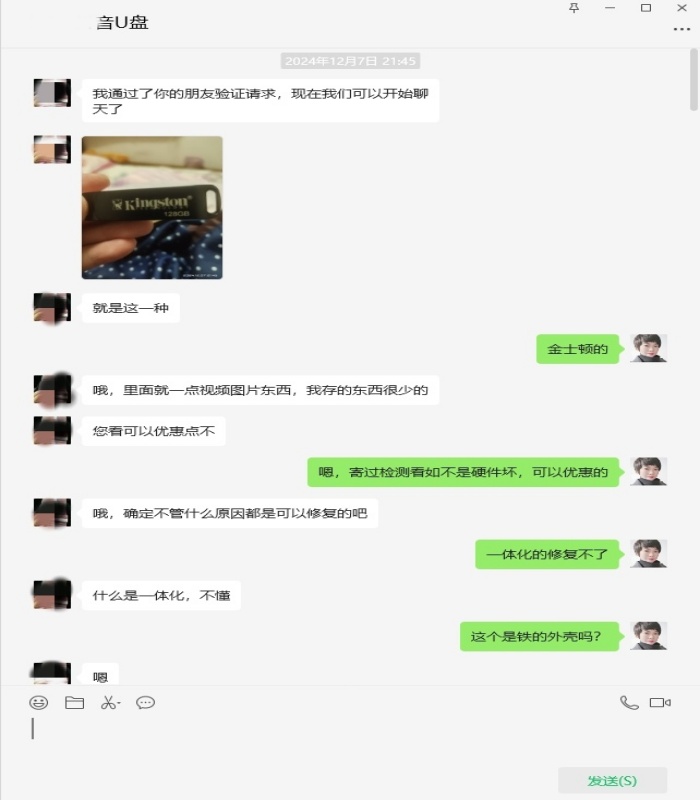Viewport: 700px width, 800px height.
Task: View the avatar beside 金士顿的 message
Action: [x=649, y=349]
